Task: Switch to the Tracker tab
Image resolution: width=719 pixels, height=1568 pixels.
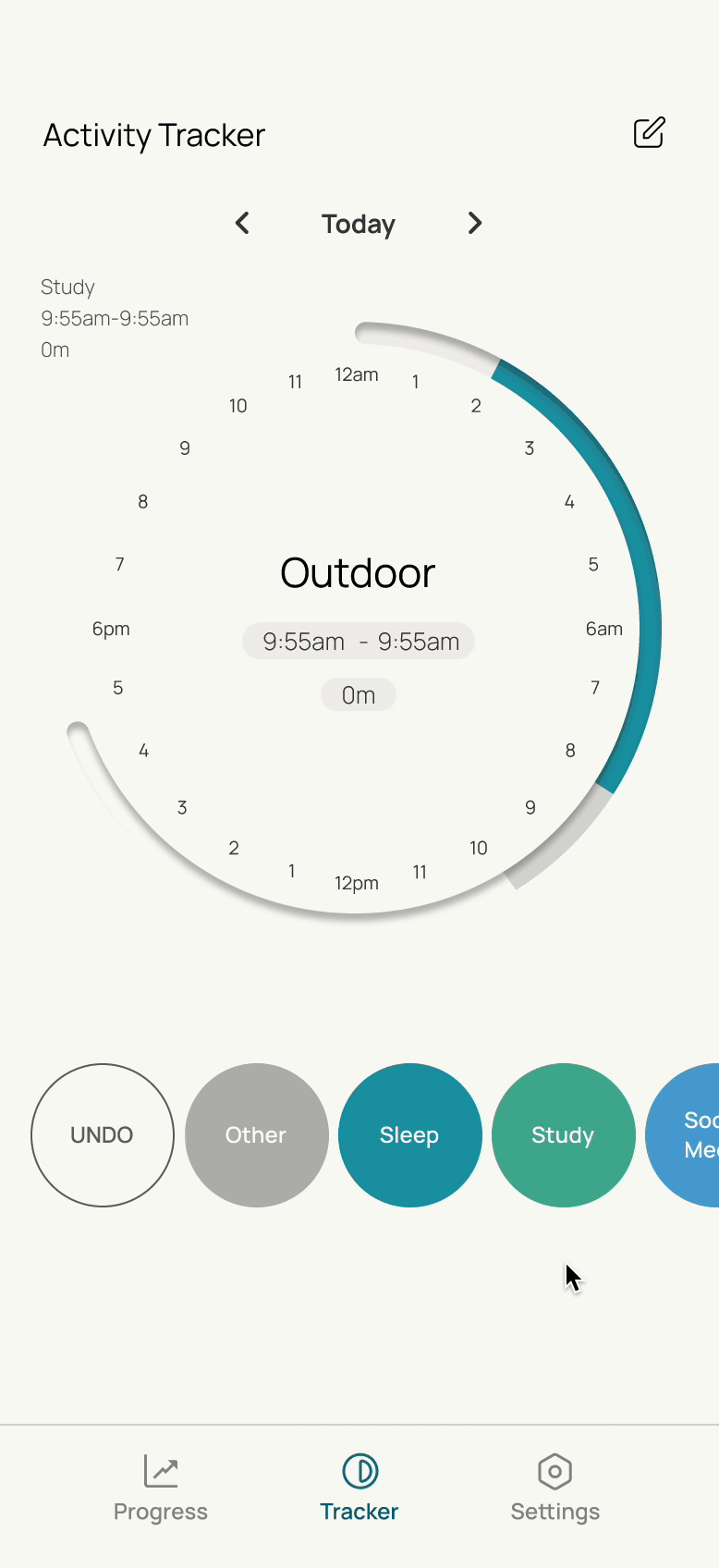Action: (359, 1488)
